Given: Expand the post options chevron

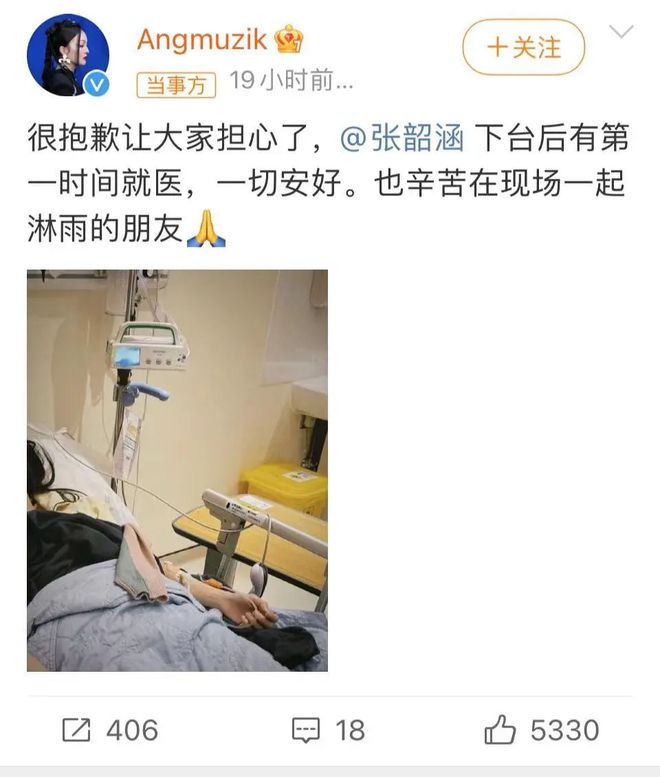Looking at the screenshot, I should (622, 33).
